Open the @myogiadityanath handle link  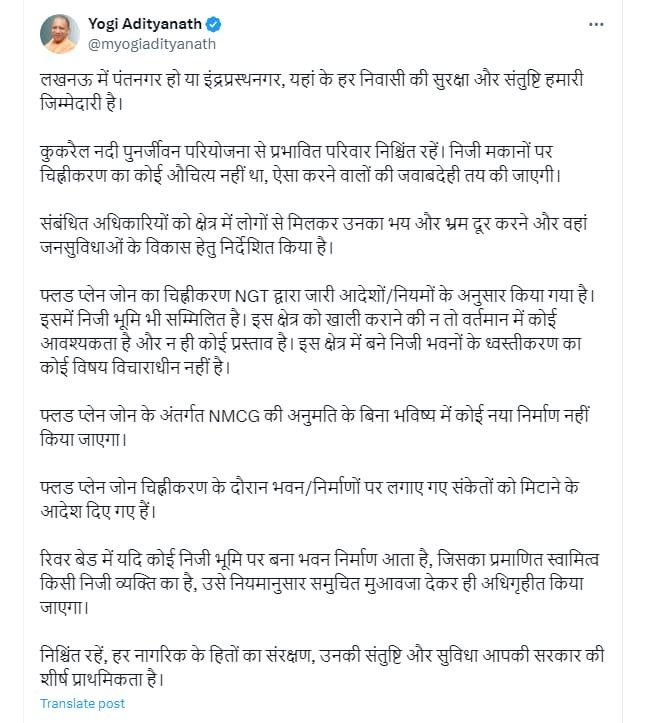pyautogui.click(x=152, y=44)
